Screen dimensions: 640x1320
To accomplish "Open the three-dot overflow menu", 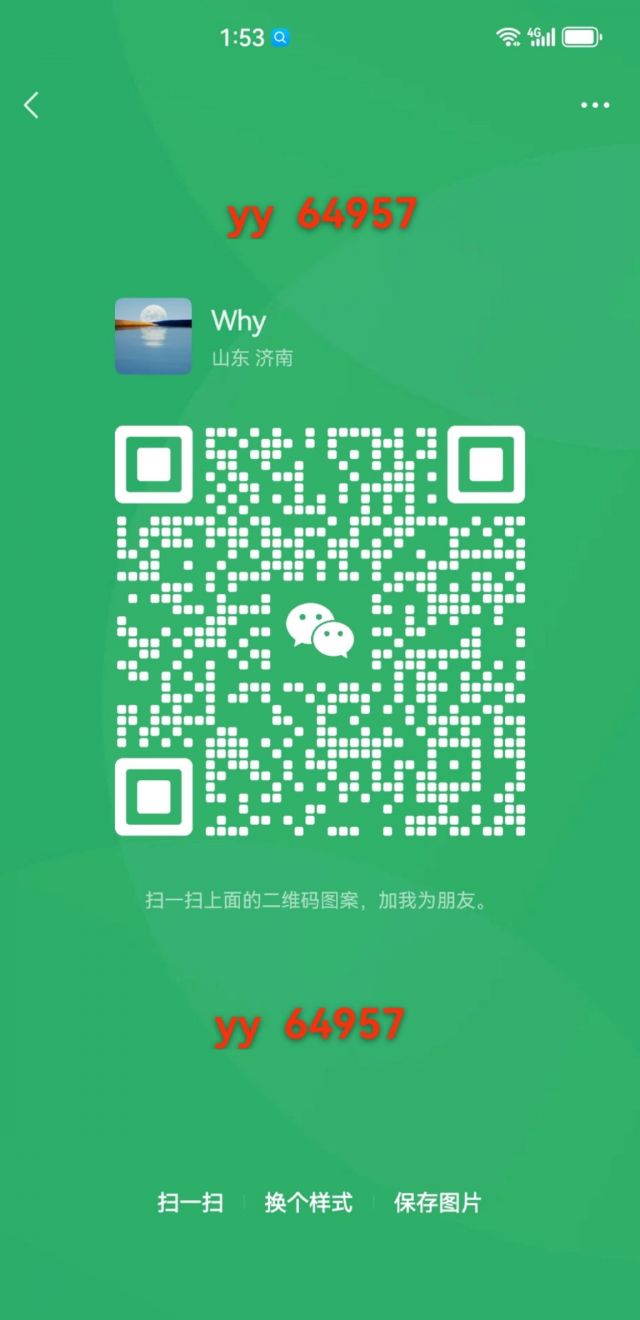I will (595, 105).
